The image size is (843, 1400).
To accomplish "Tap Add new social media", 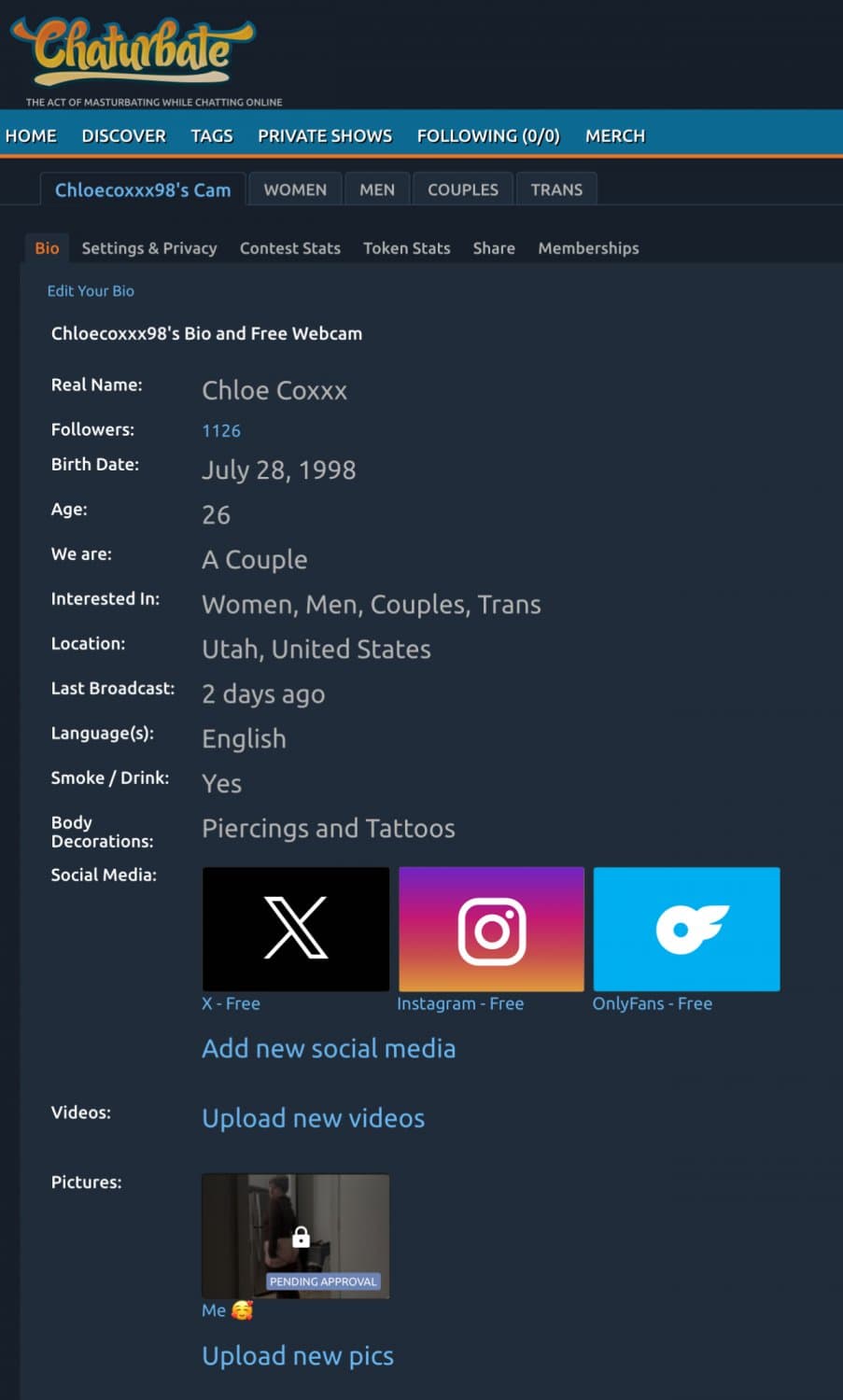I will pyautogui.click(x=329, y=1048).
